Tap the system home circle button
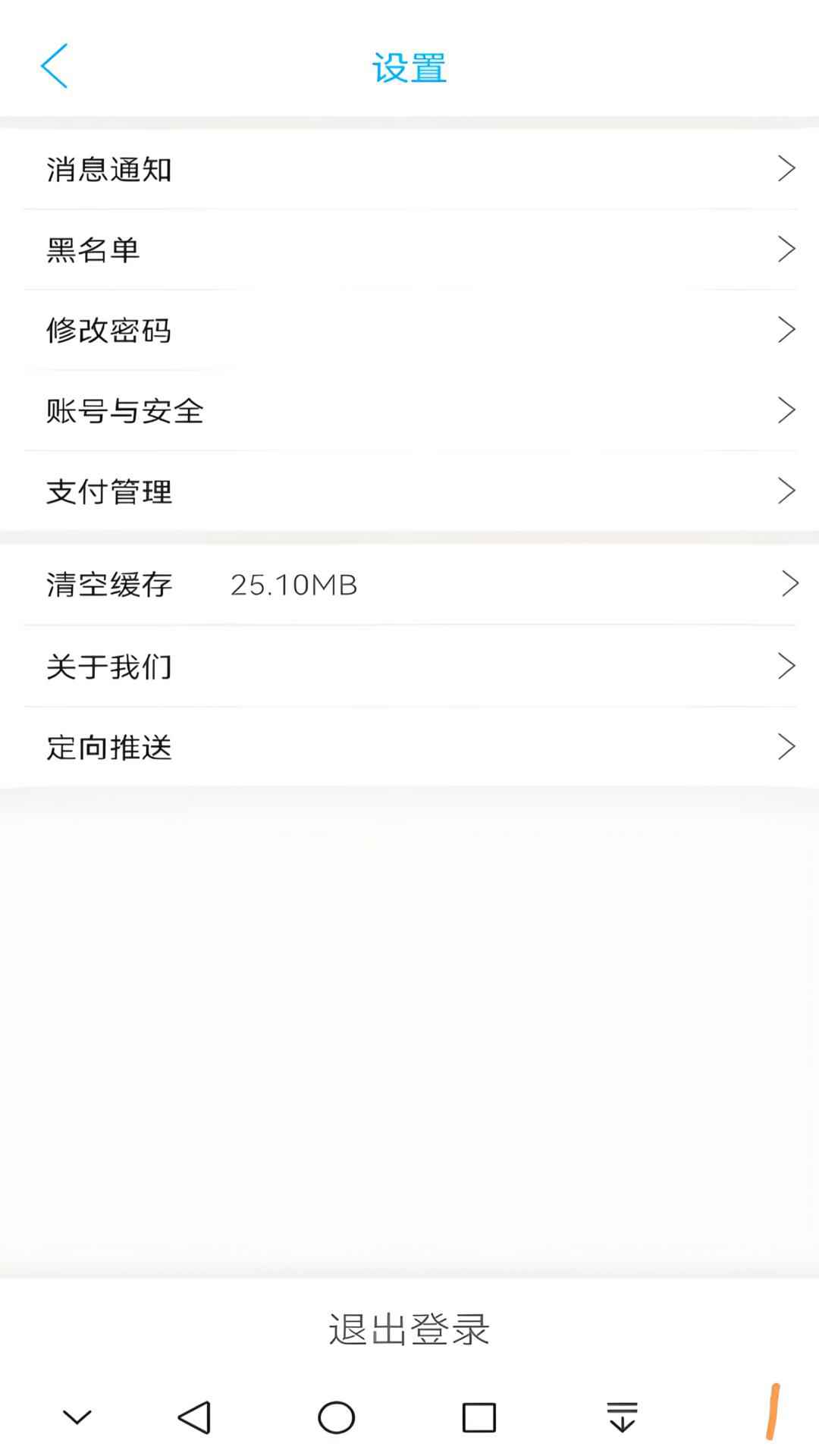 tap(337, 1417)
